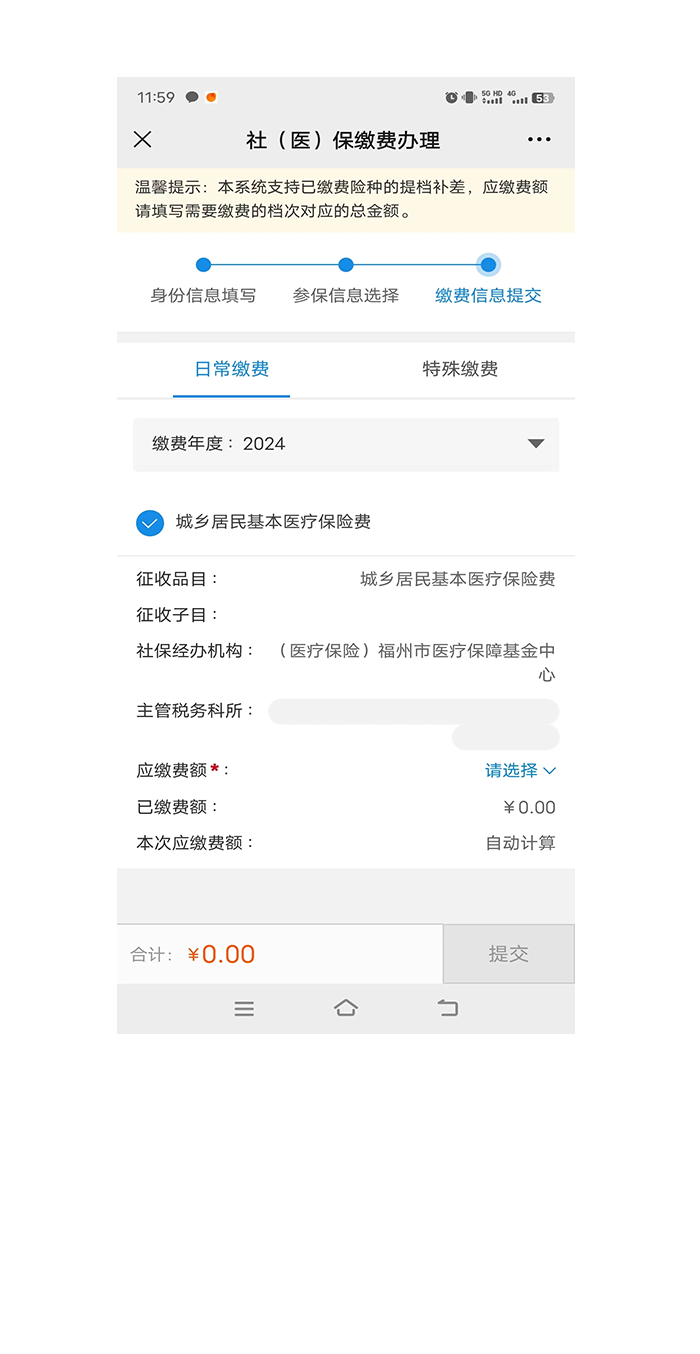This screenshot has height=1354, width=700.
Task: Open the three-dot overflow menu
Action: tap(539, 140)
